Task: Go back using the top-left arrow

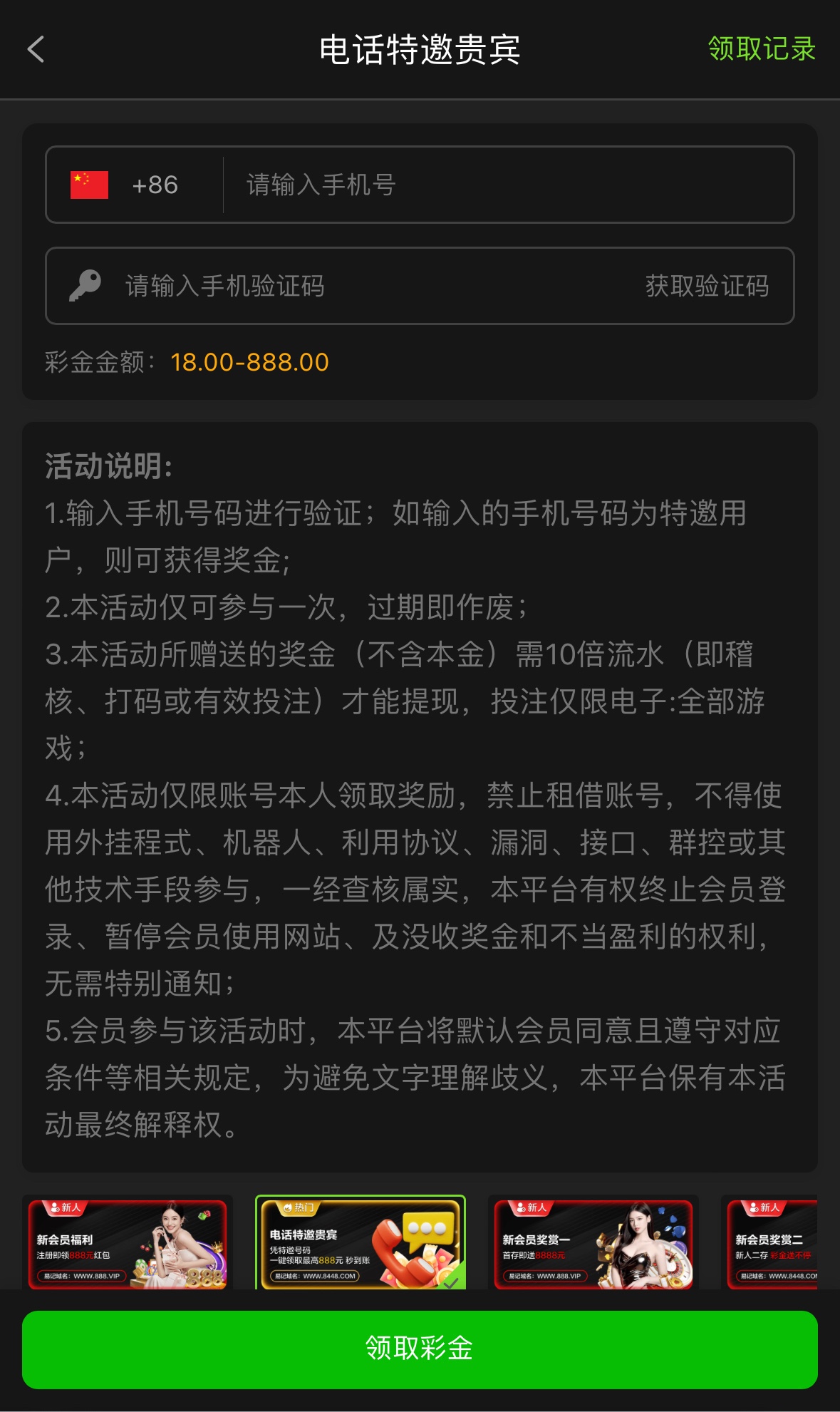Action: click(x=36, y=50)
